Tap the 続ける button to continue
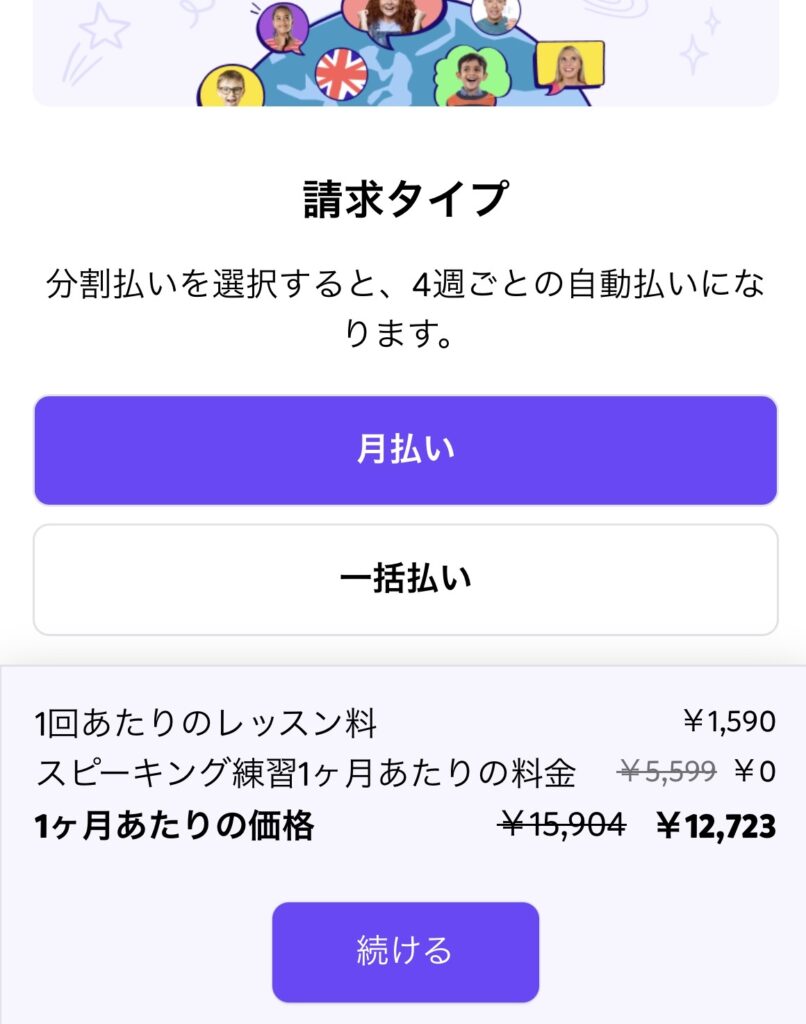The image size is (806, 1024). [x=405, y=951]
